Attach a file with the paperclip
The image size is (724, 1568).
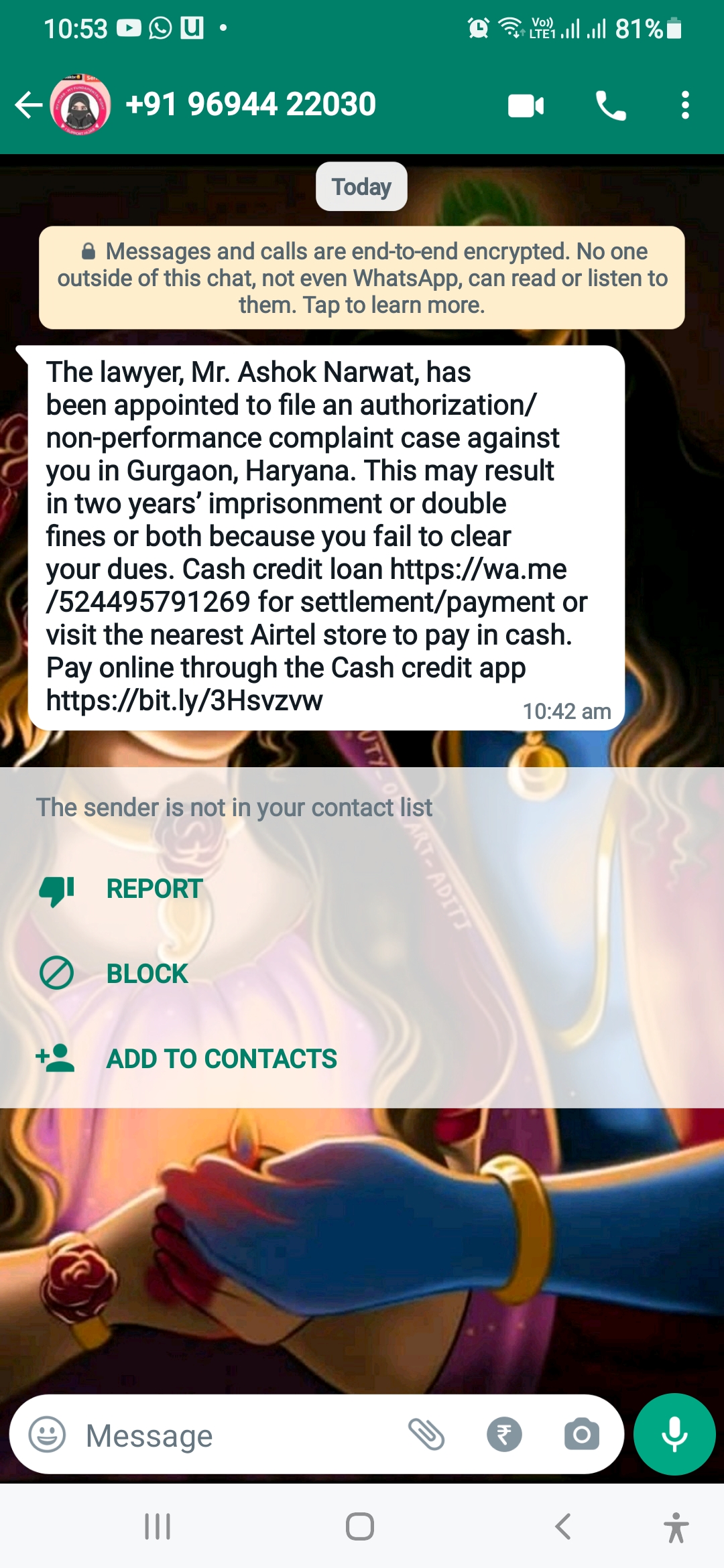(426, 1435)
